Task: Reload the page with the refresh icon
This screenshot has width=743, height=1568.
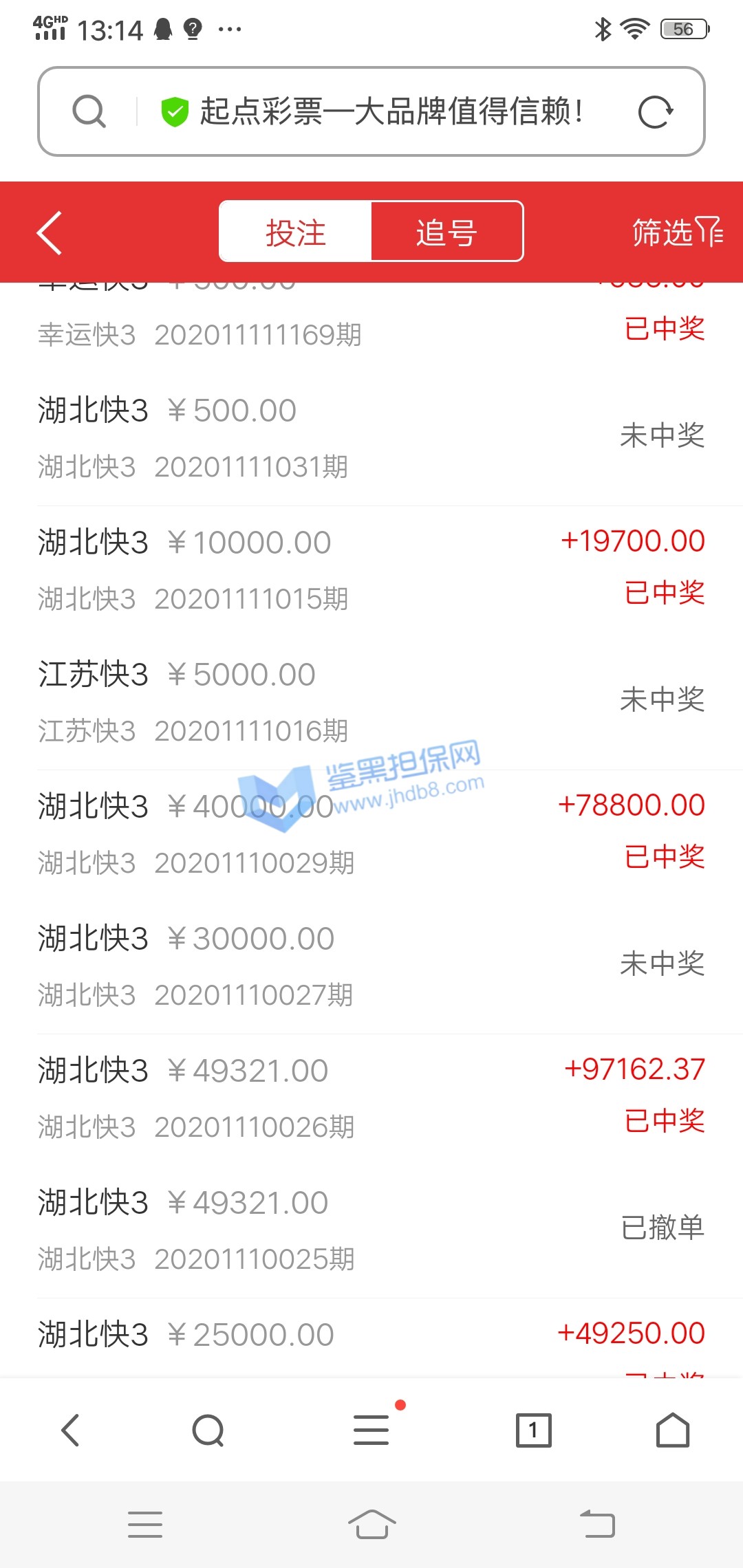Action: (x=655, y=112)
